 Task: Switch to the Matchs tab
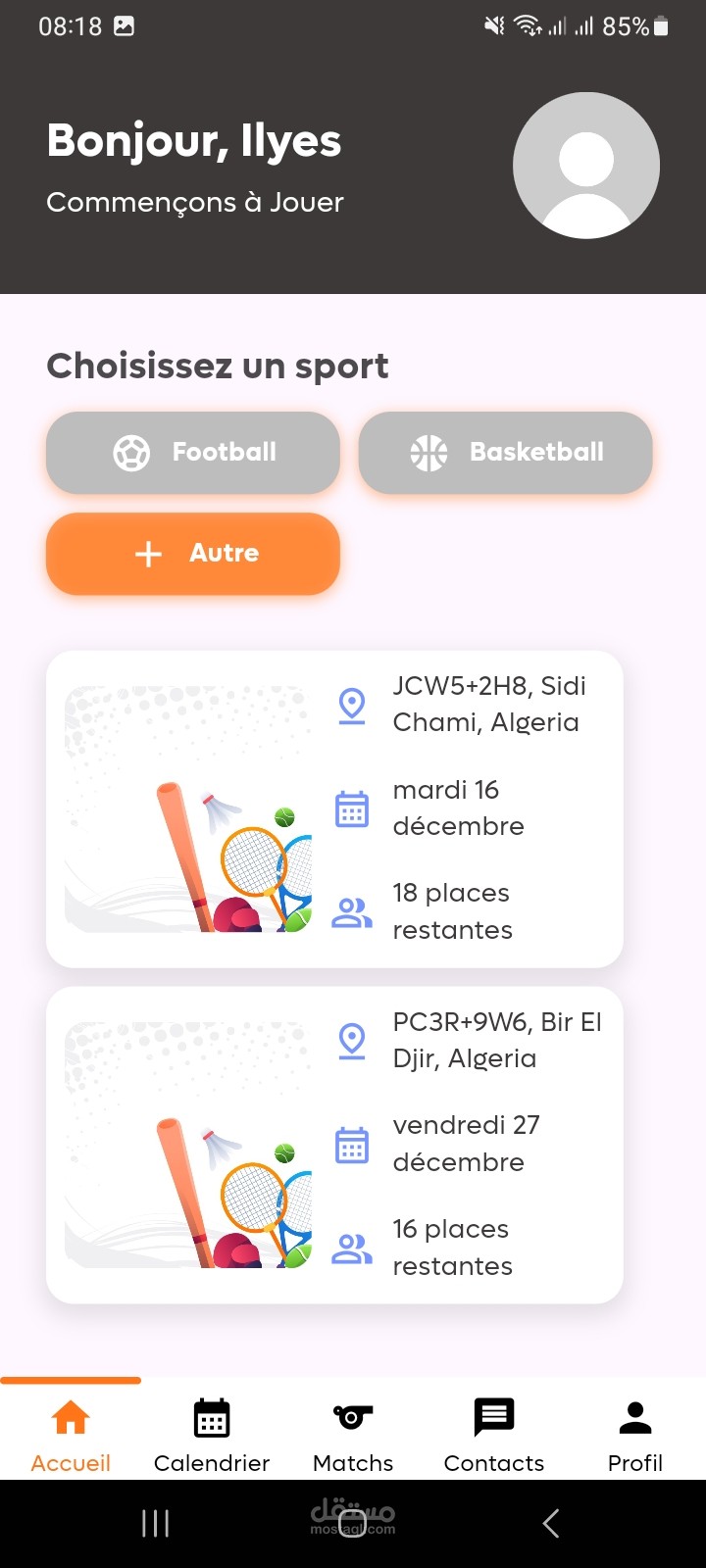point(353,1435)
